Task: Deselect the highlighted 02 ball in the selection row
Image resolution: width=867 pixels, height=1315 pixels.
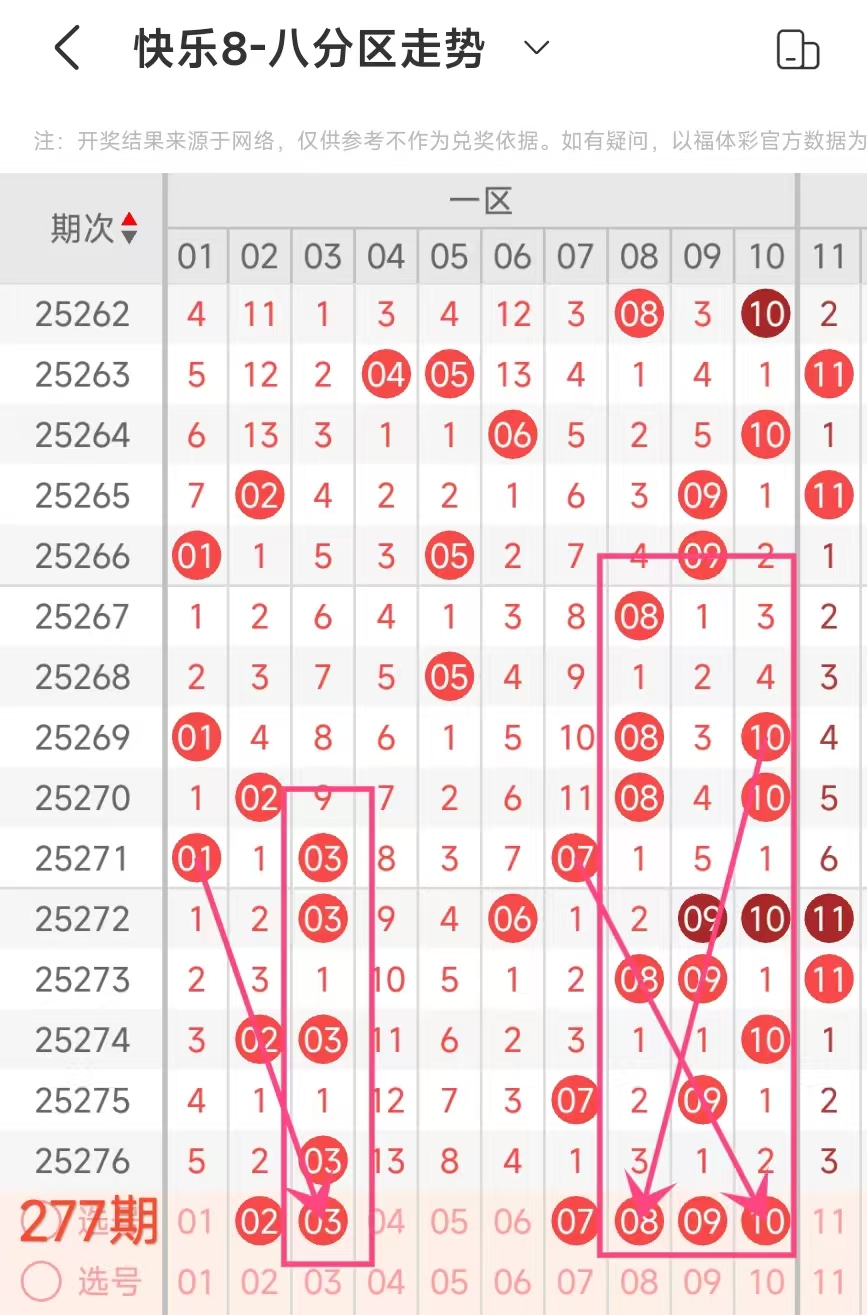Action: pyautogui.click(x=260, y=1221)
